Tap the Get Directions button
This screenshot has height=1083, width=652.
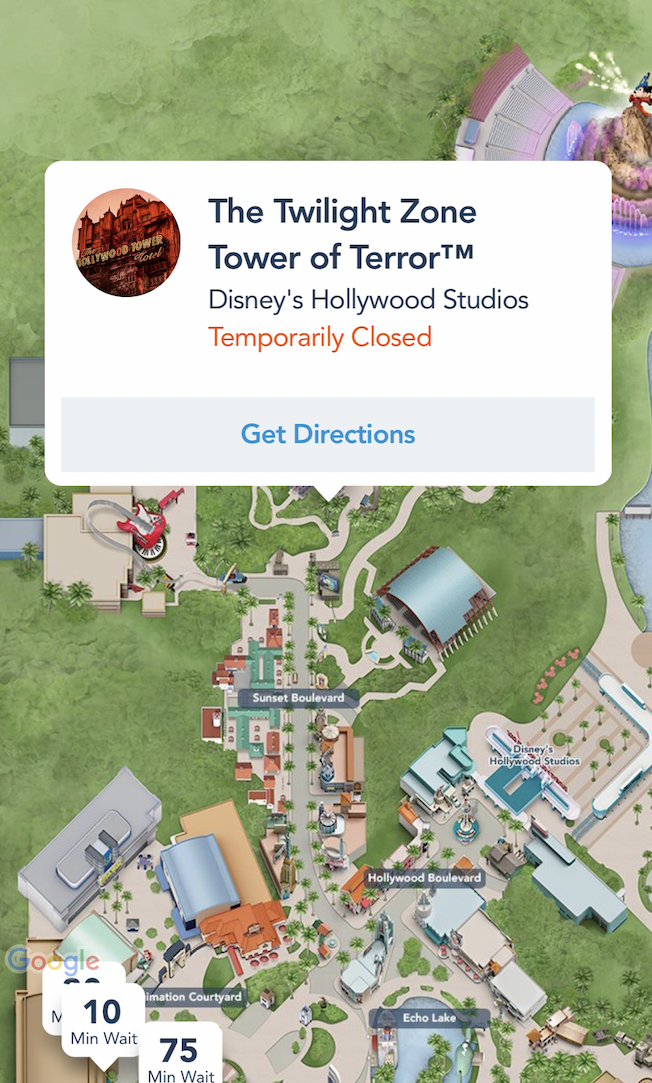point(328,435)
